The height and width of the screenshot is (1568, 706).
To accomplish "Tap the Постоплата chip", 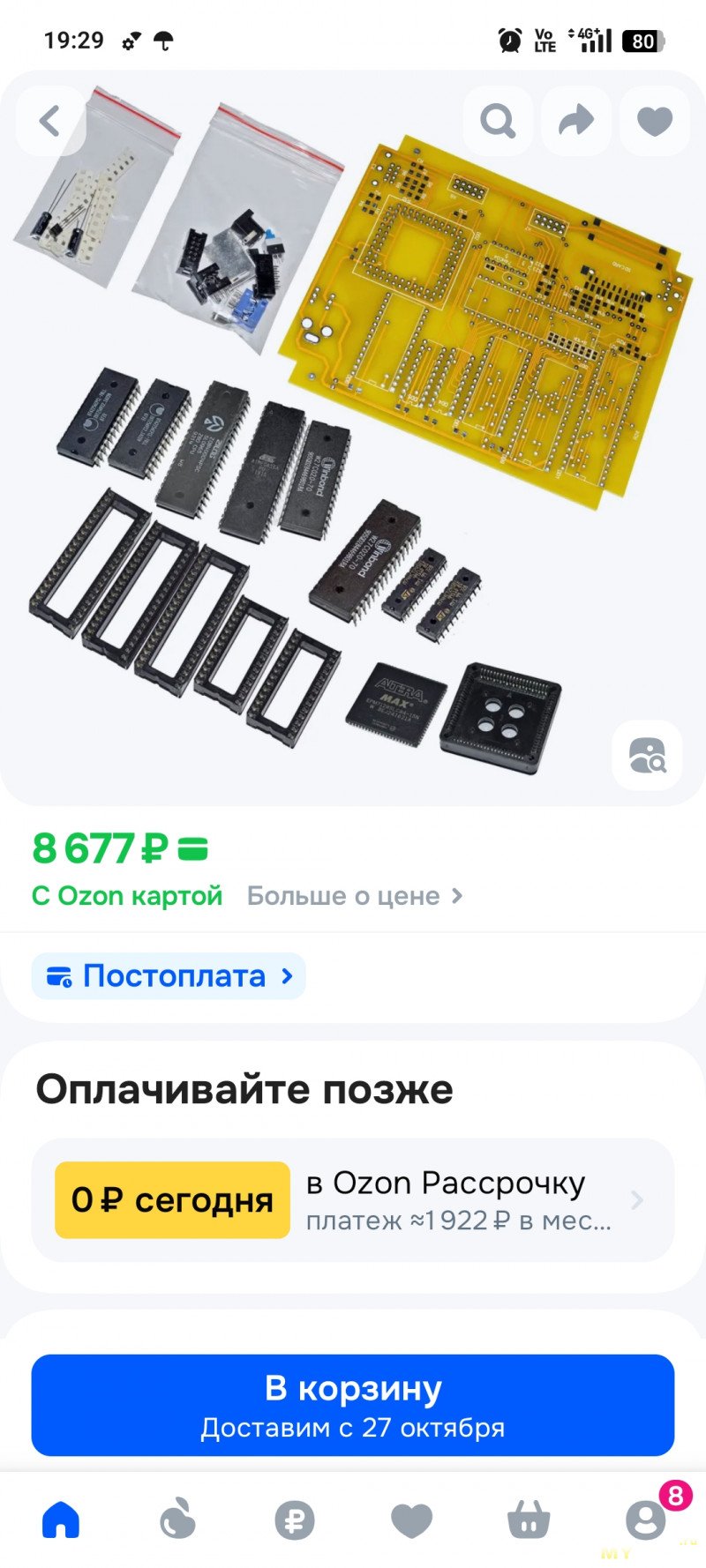I will point(169,976).
